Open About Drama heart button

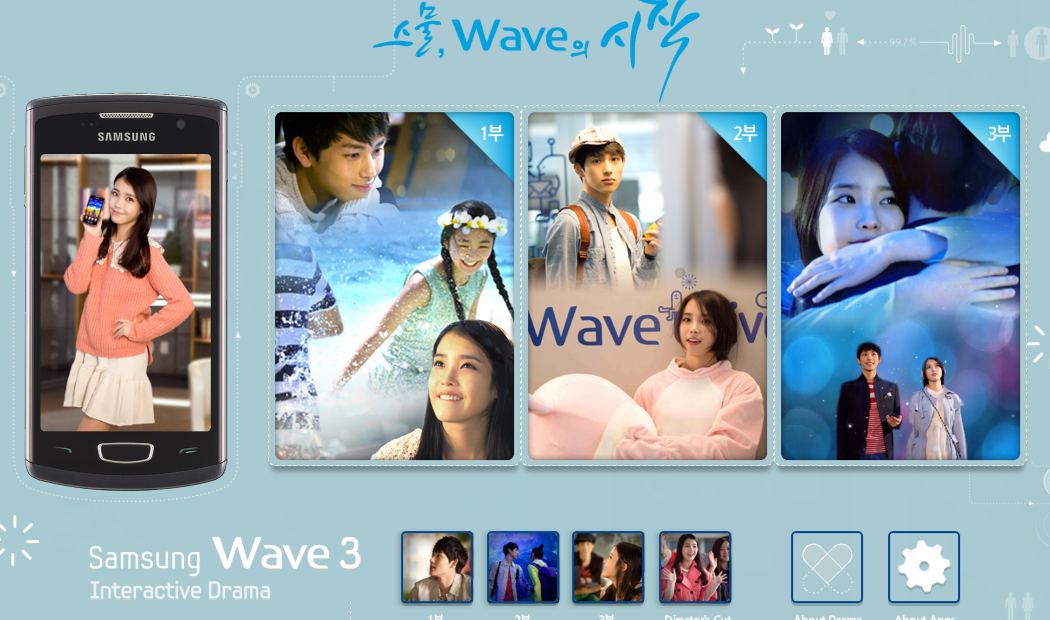click(x=827, y=567)
